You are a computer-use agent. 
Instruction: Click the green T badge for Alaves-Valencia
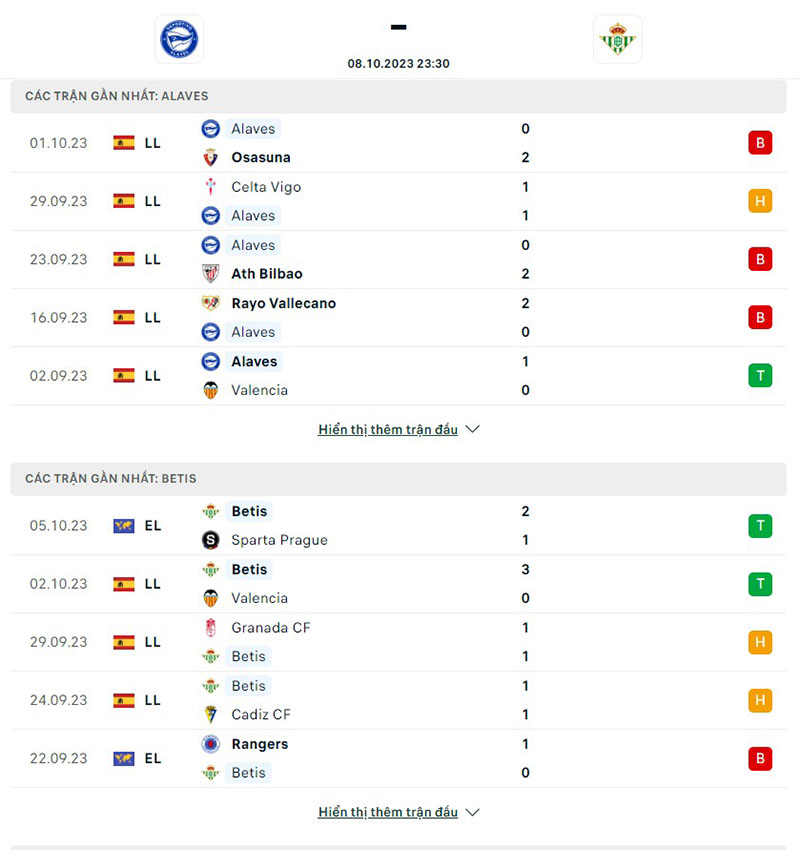point(760,375)
